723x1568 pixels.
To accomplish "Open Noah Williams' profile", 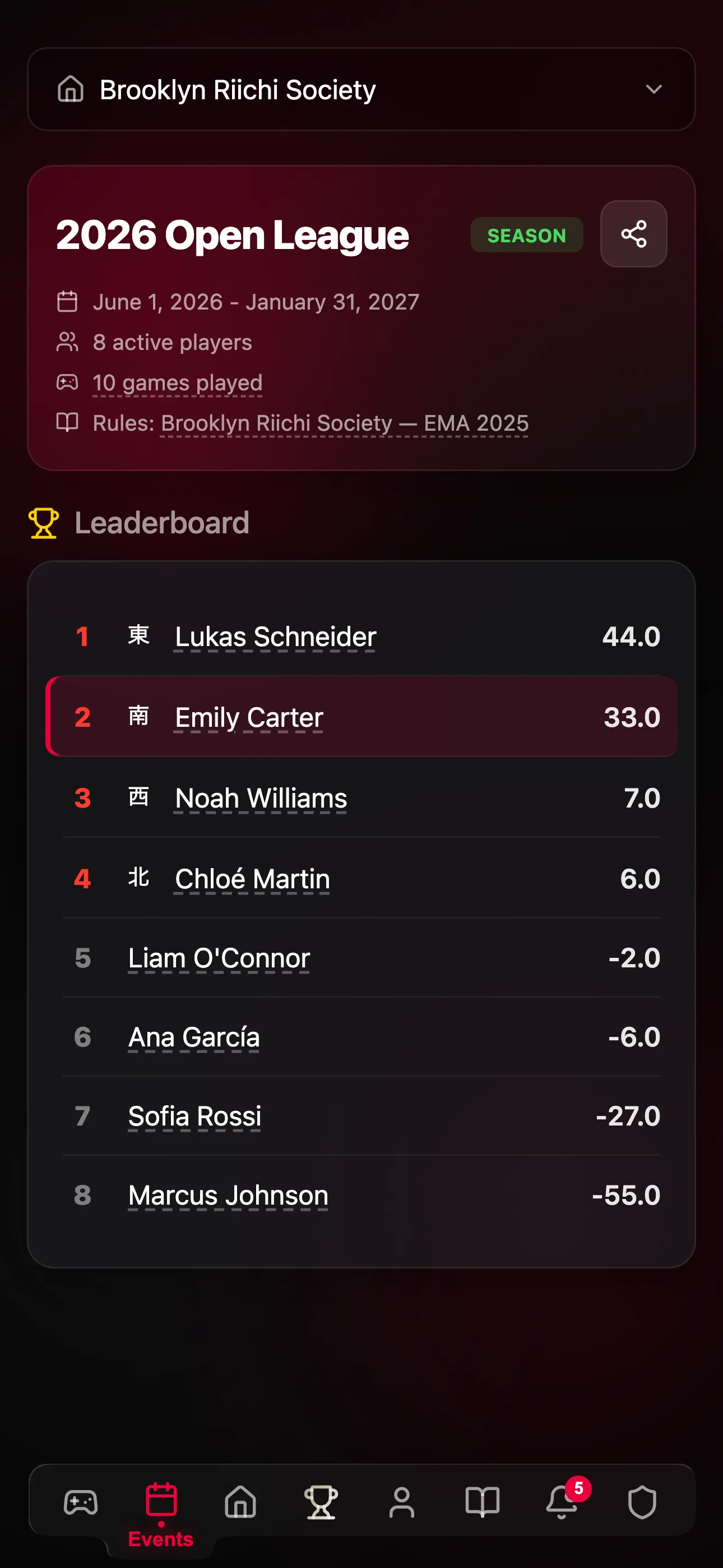I will [261, 798].
